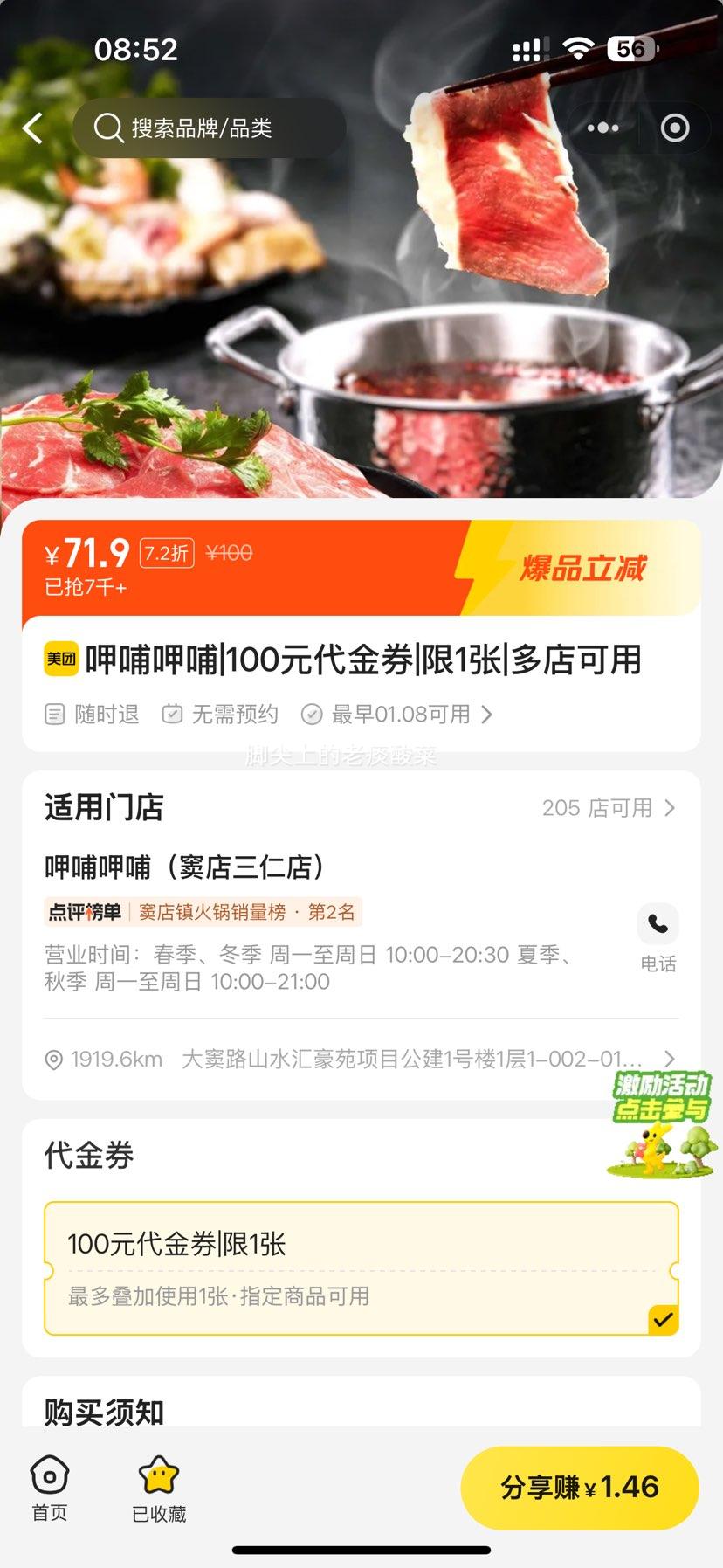Tap the 随时退 refund policy icon
Image resolution: width=723 pixels, height=1568 pixels.
pos(54,714)
